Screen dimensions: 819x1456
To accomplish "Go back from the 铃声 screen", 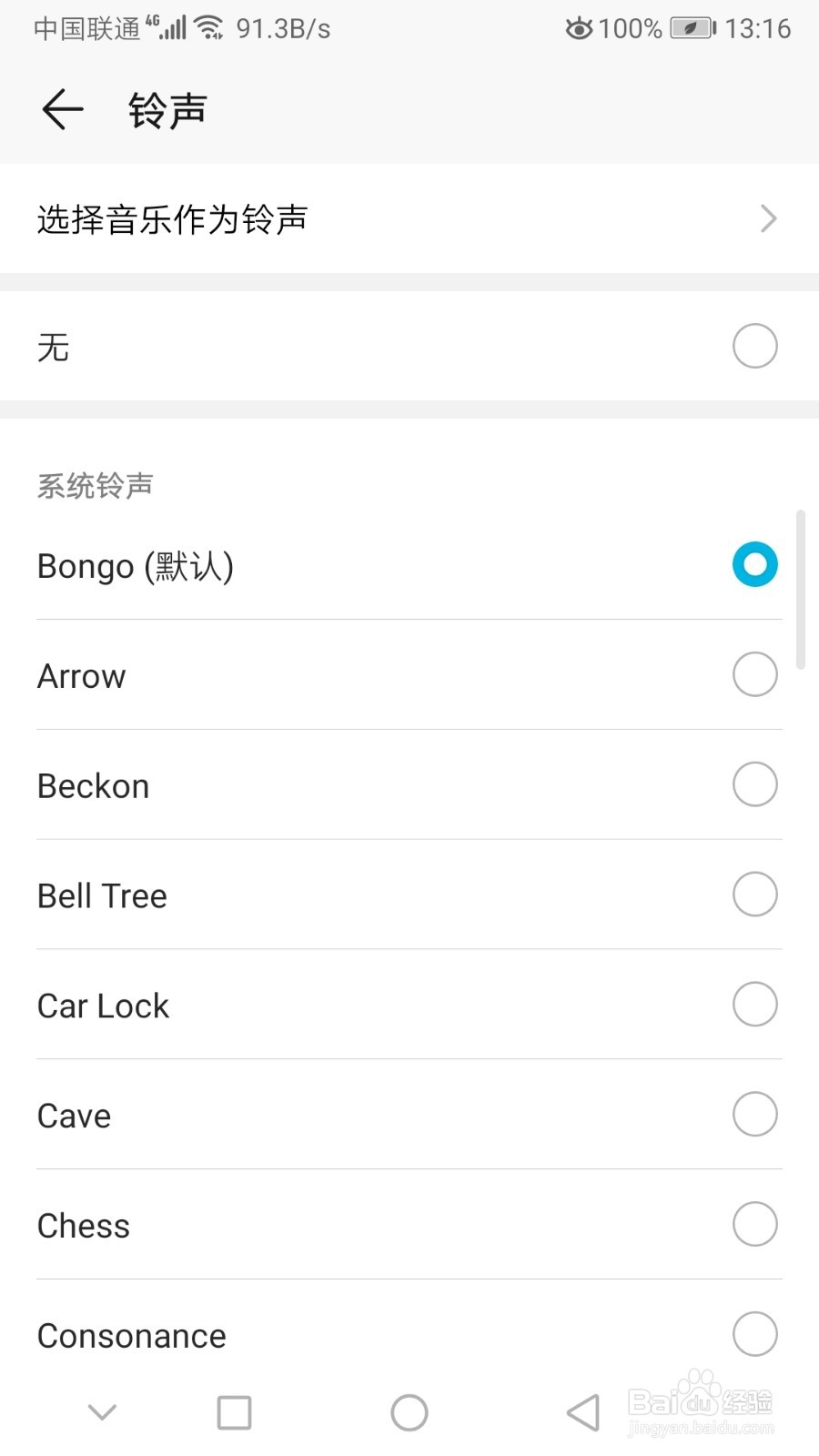I will (63, 110).
